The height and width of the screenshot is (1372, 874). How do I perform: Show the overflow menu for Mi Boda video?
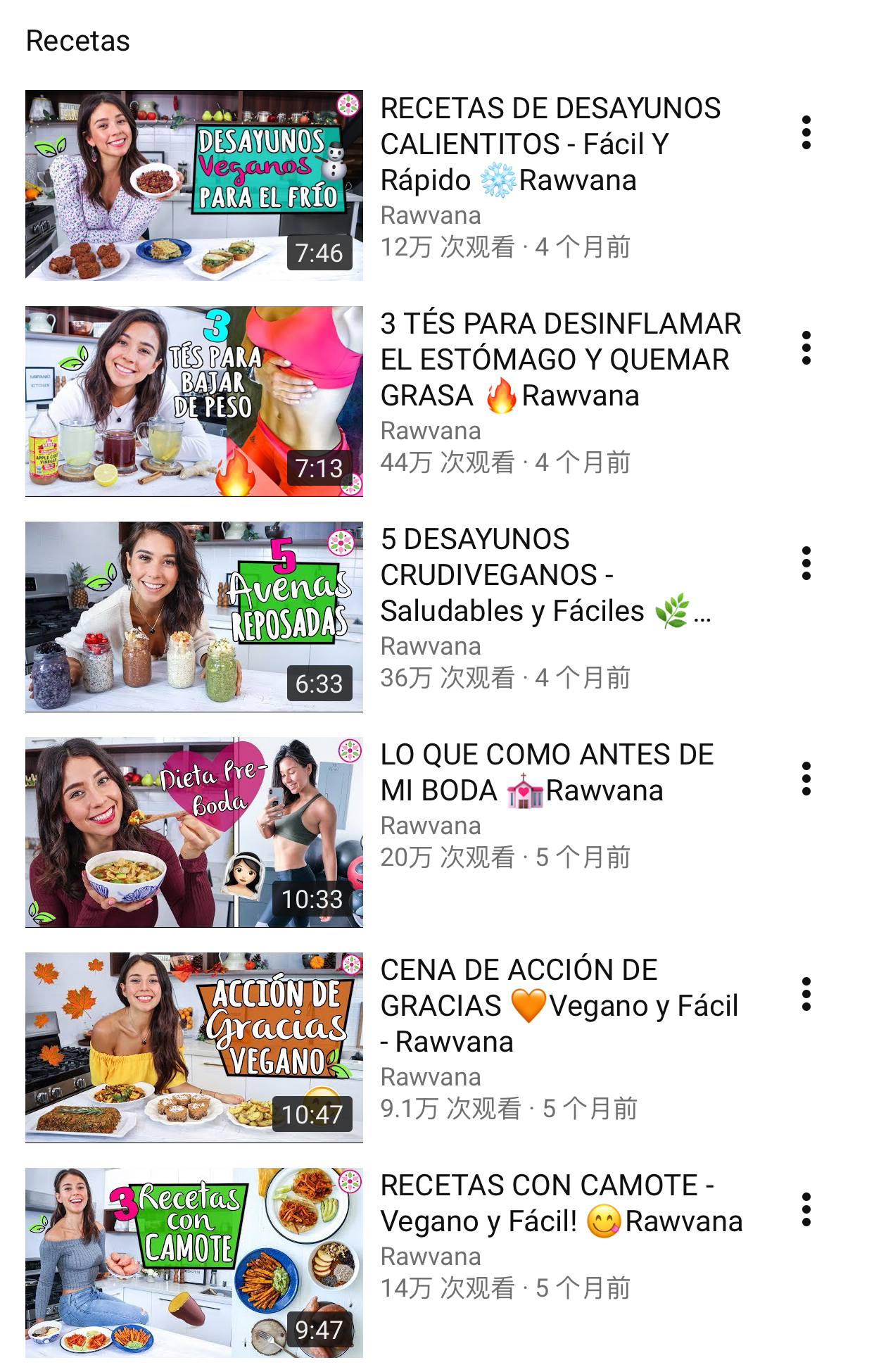coord(806,779)
